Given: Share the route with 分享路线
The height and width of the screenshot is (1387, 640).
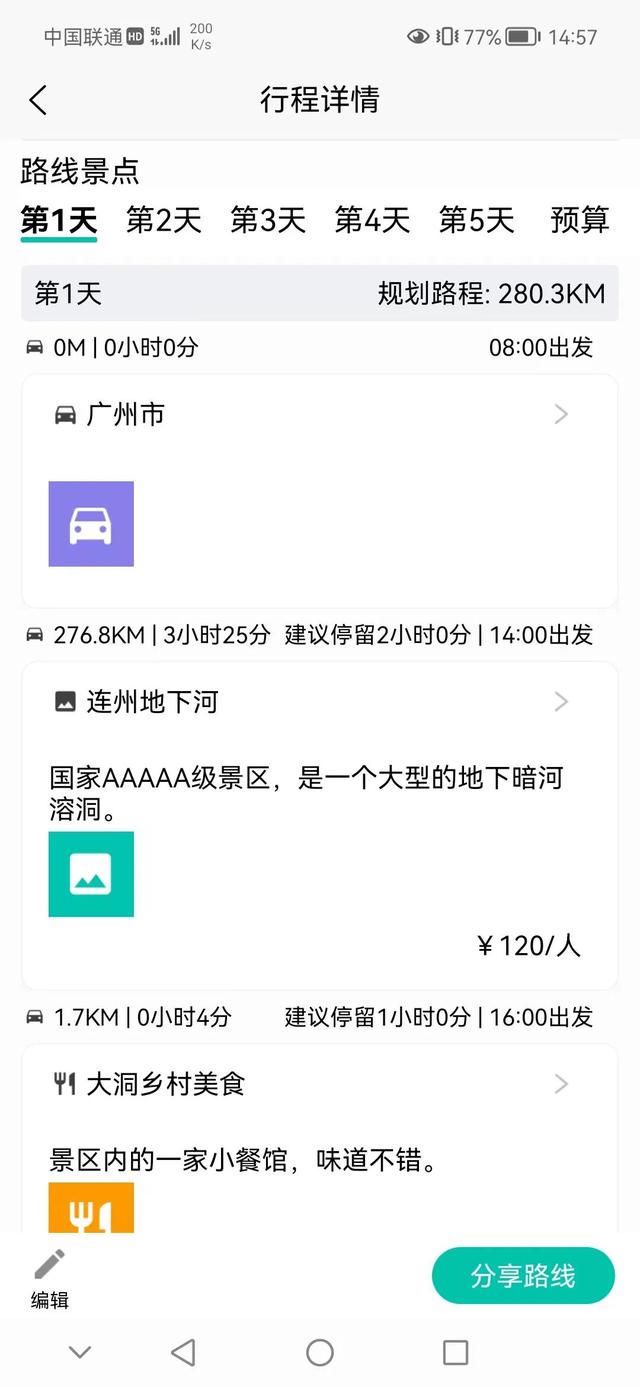Looking at the screenshot, I should (523, 1276).
